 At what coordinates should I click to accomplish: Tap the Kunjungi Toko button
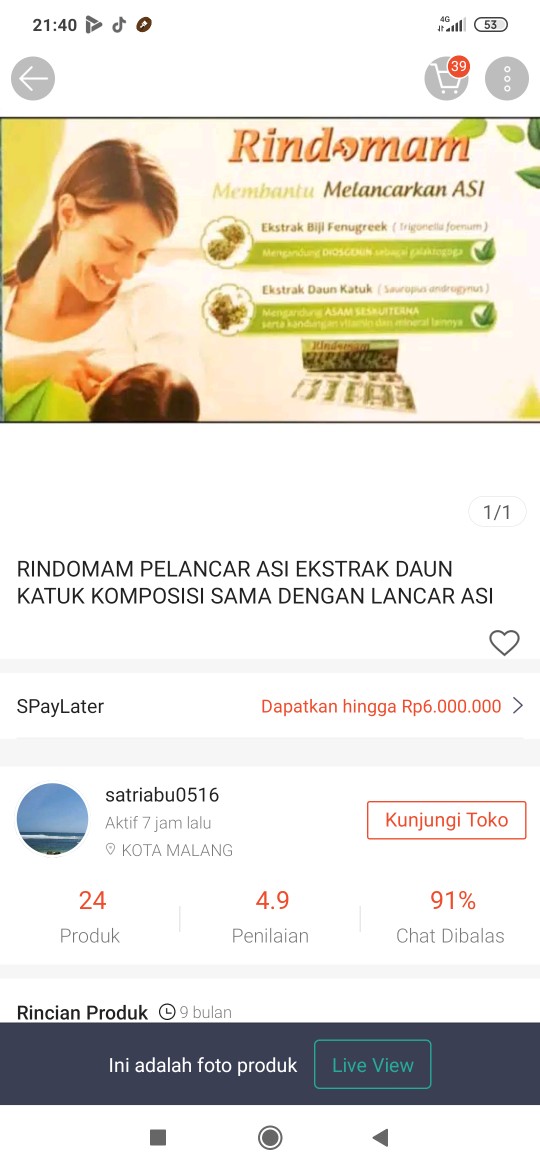[447, 820]
